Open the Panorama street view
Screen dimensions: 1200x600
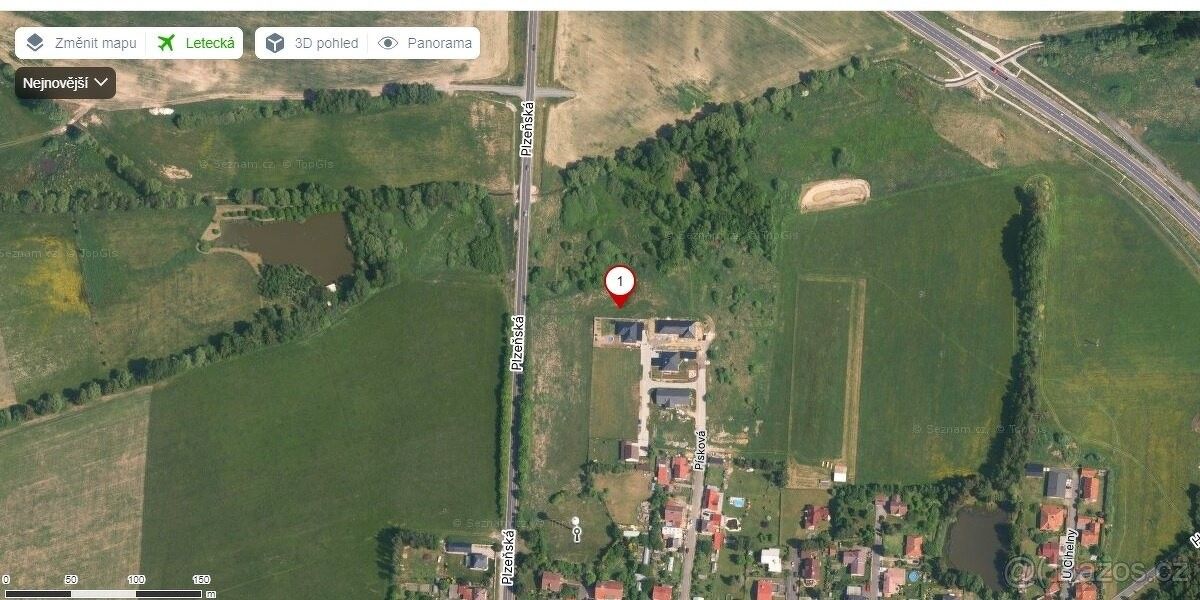coord(426,43)
